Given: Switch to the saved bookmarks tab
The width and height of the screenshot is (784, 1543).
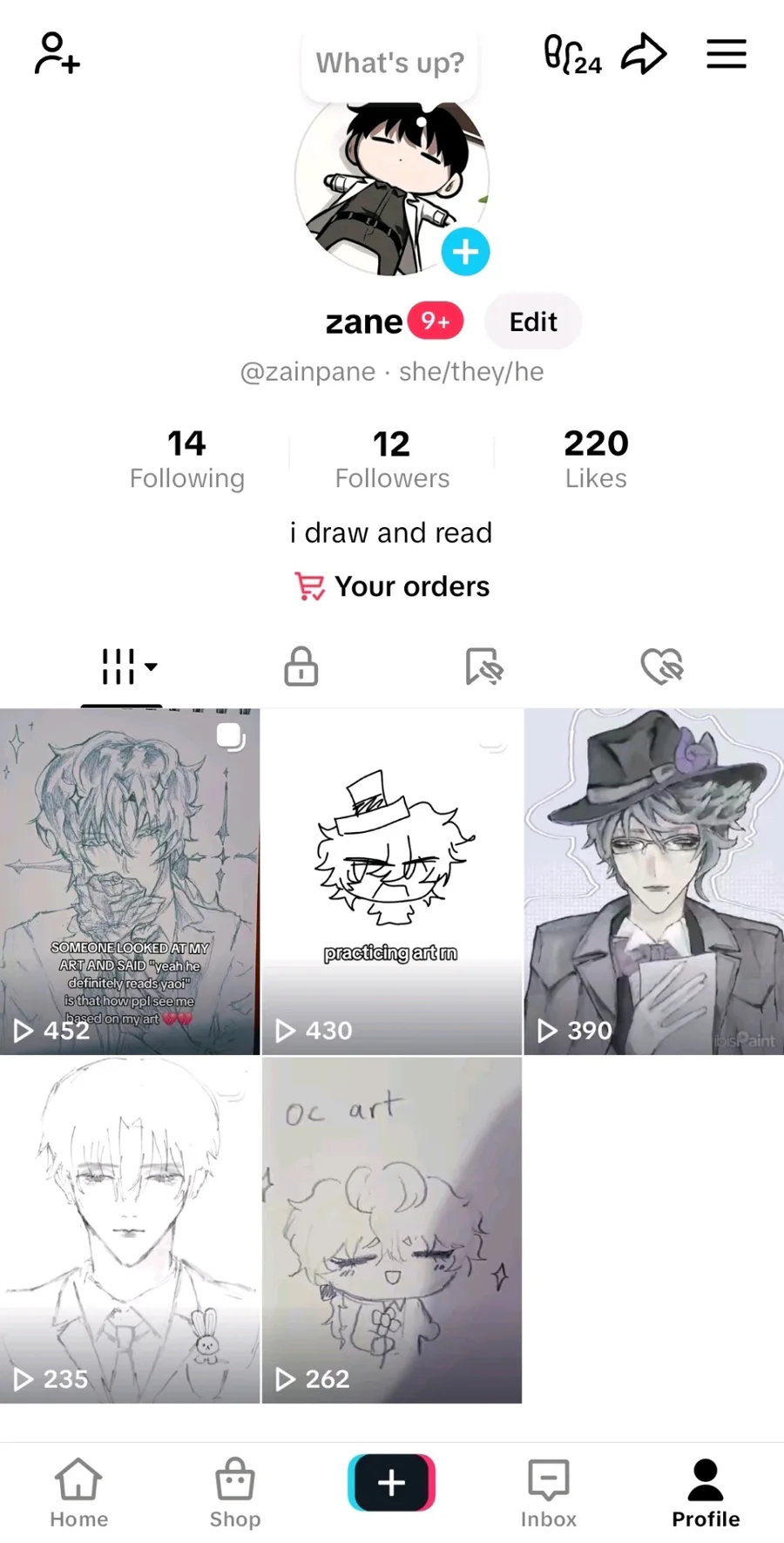Looking at the screenshot, I should [x=483, y=667].
